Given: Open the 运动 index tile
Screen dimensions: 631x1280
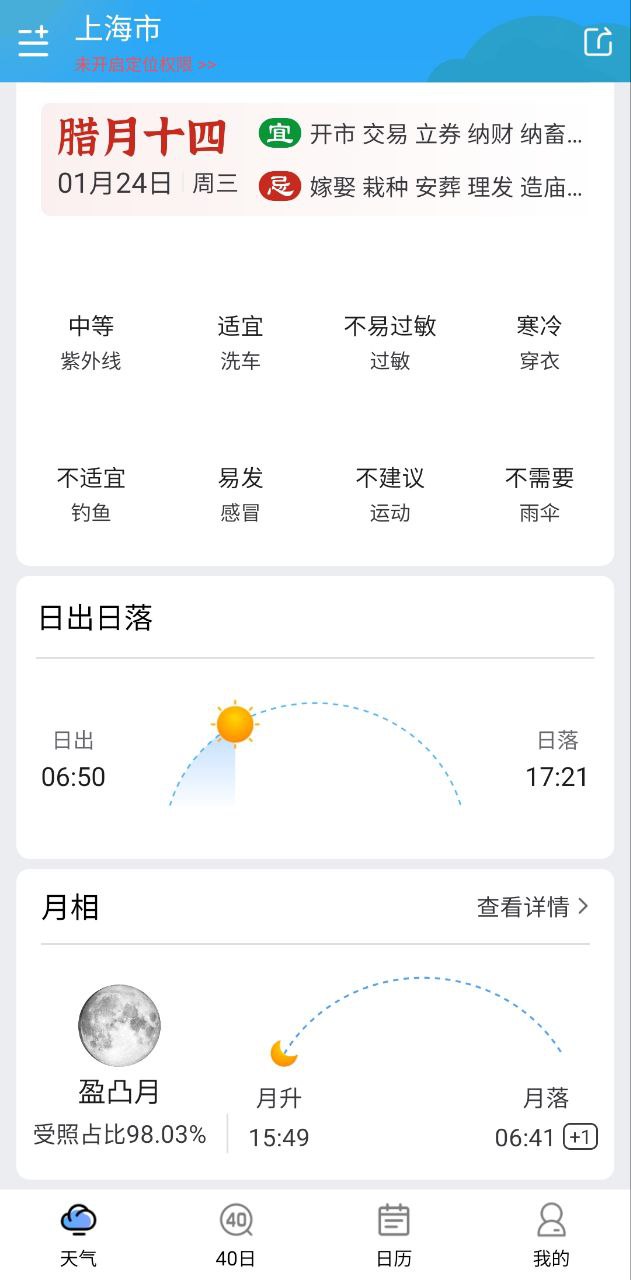Looking at the screenshot, I should click(x=390, y=494).
